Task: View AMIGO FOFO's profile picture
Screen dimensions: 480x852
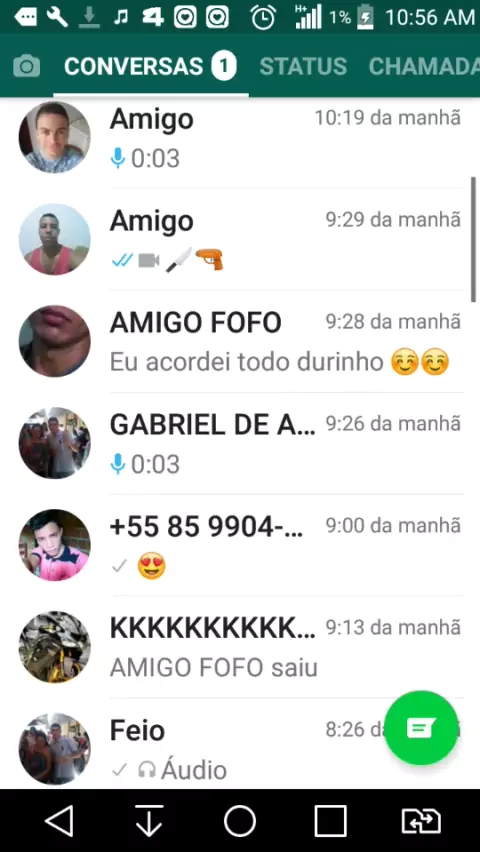Action: tap(54, 341)
